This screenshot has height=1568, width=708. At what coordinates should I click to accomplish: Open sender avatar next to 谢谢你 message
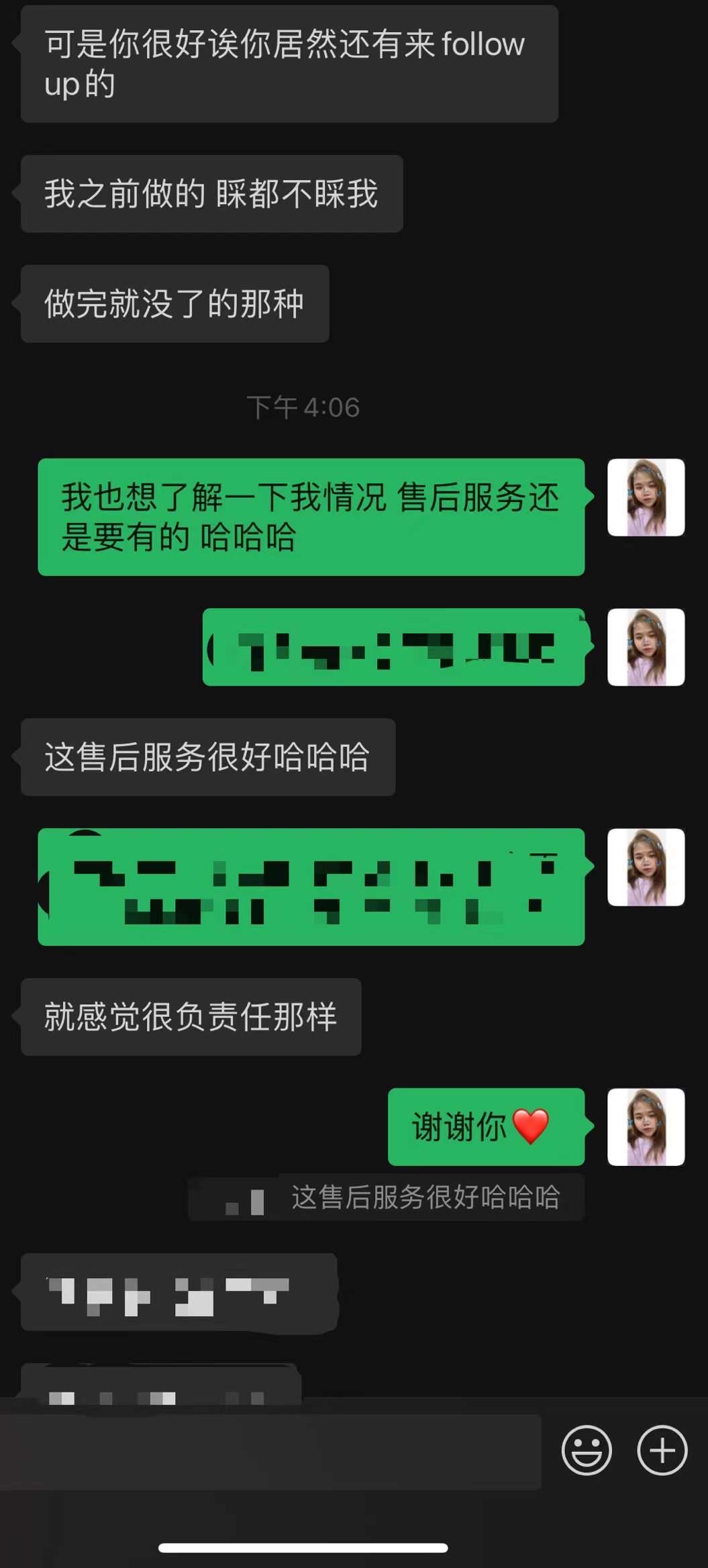[646, 1127]
